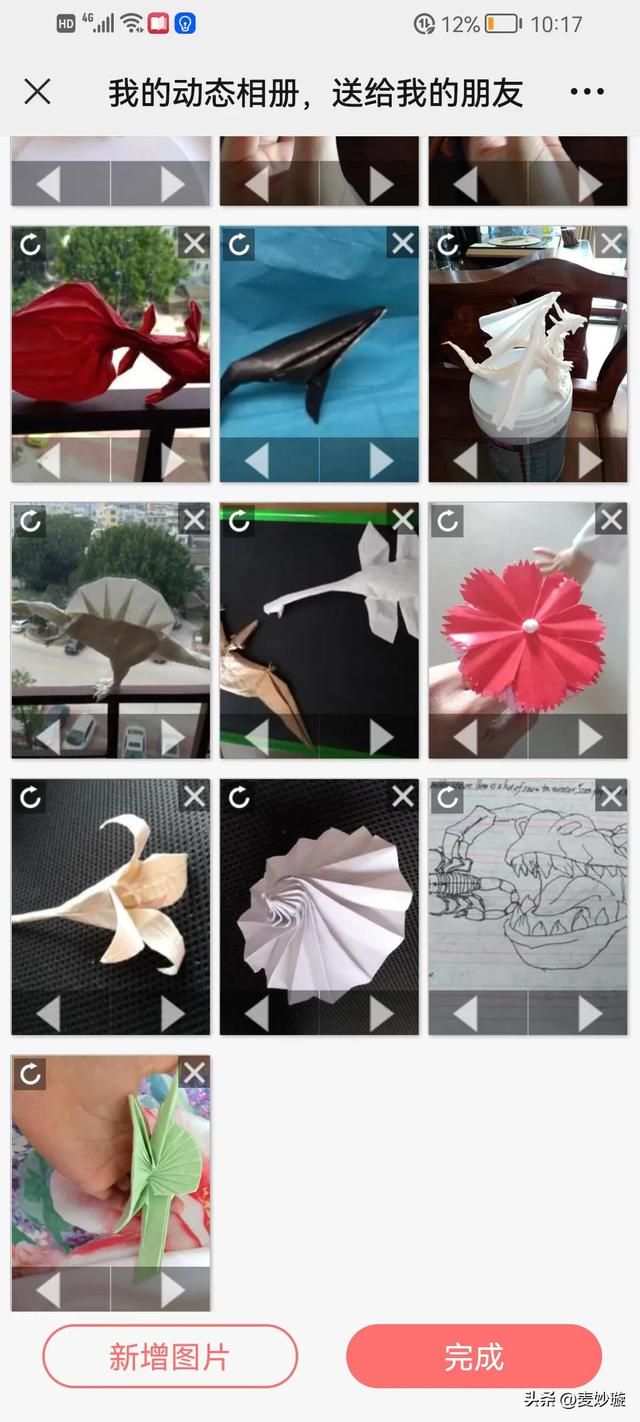Image resolution: width=640 pixels, height=1422 pixels.
Task: Open the three-dot overflow menu
Action: [x=587, y=92]
